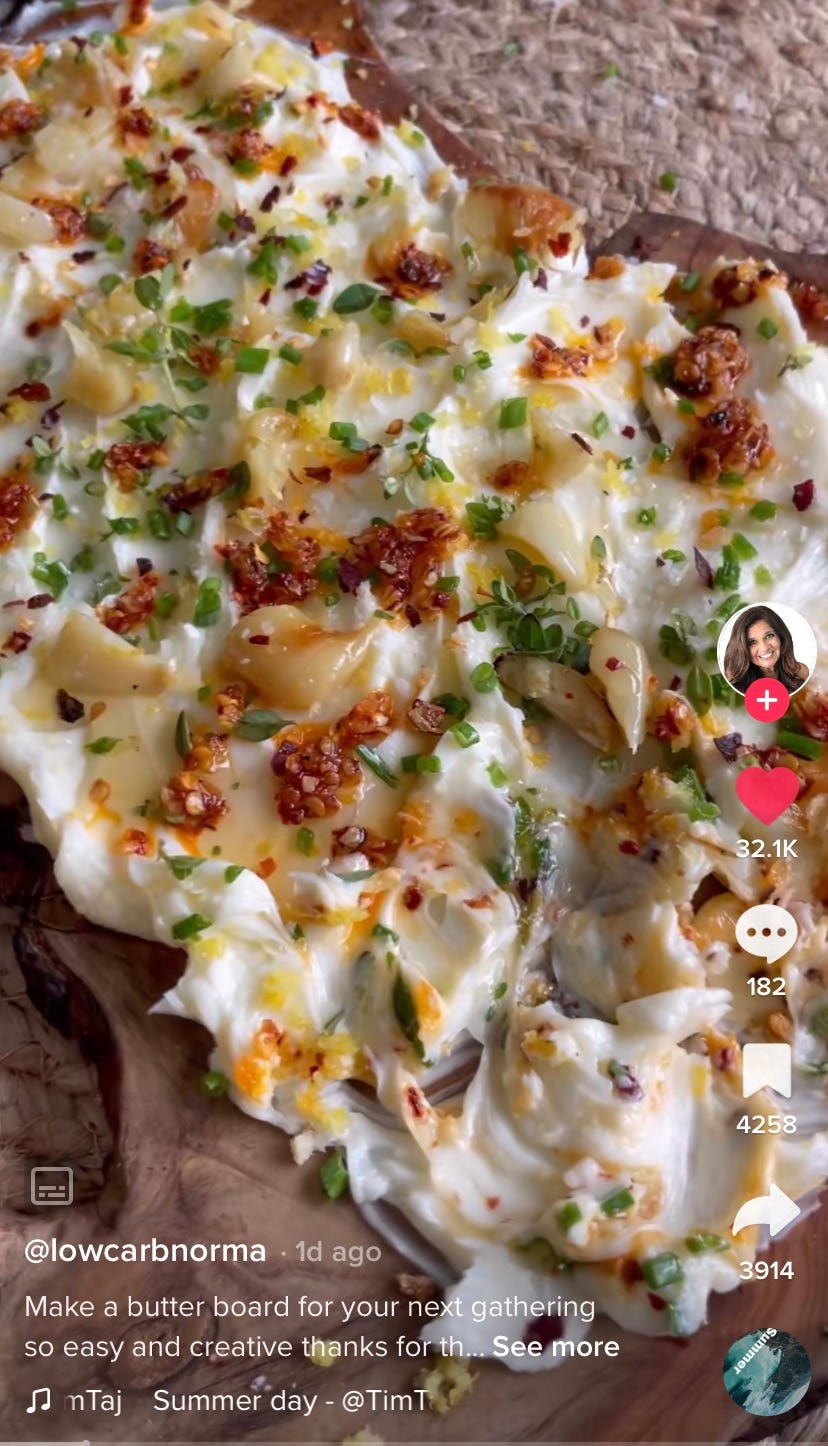Image resolution: width=828 pixels, height=1446 pixels.
Task: Open the creator's profile picture
Action: click(x=766, y=648)
